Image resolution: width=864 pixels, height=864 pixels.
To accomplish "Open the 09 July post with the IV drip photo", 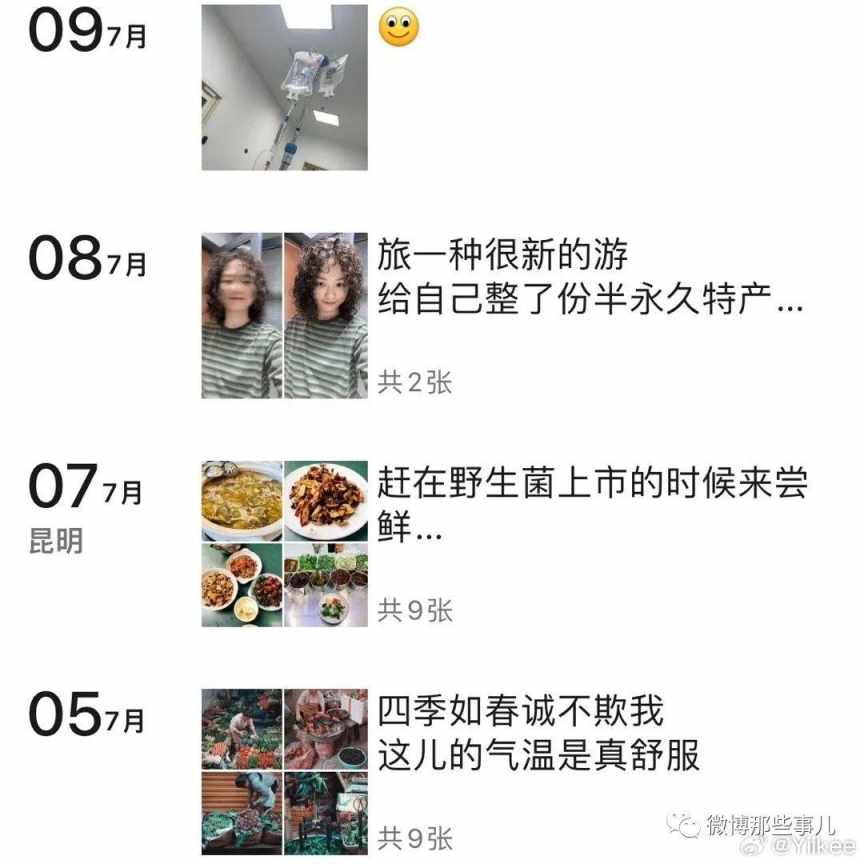I will click(284, 87).
